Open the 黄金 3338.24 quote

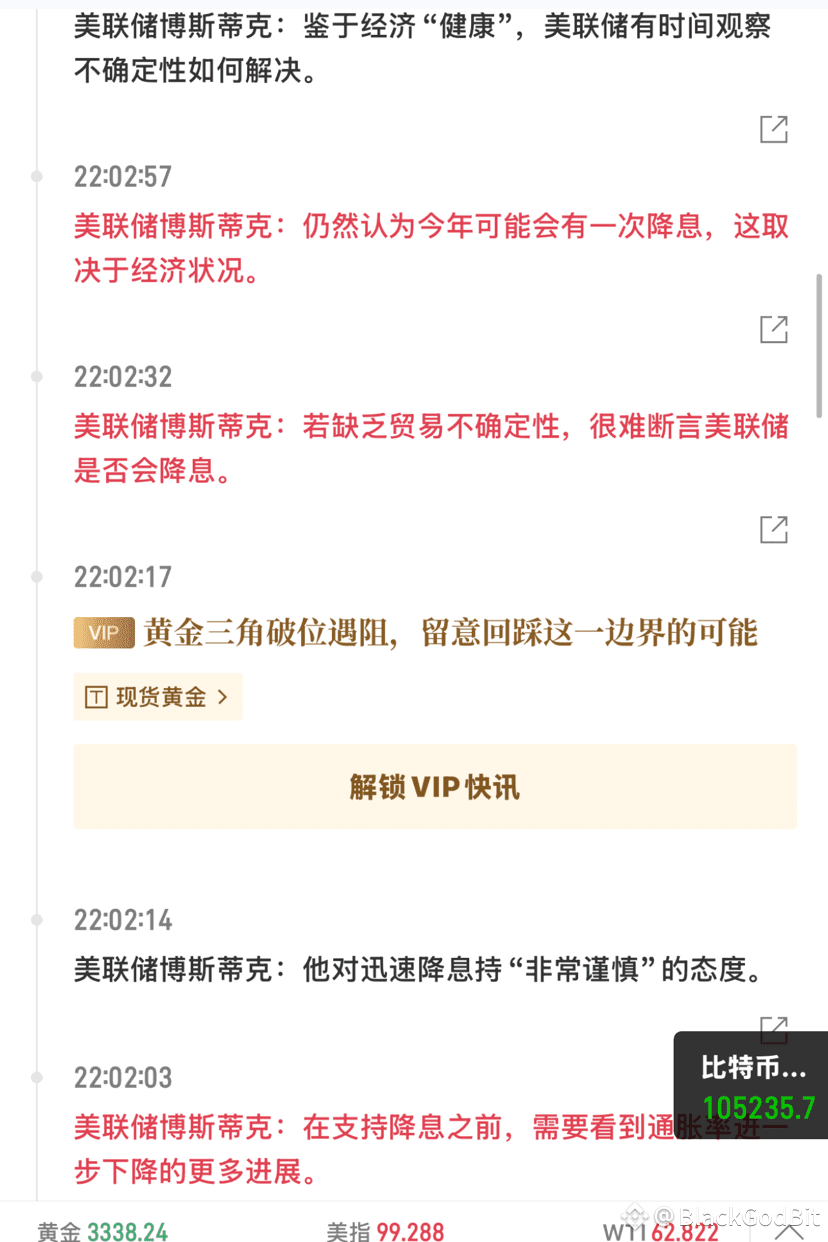103,1231
